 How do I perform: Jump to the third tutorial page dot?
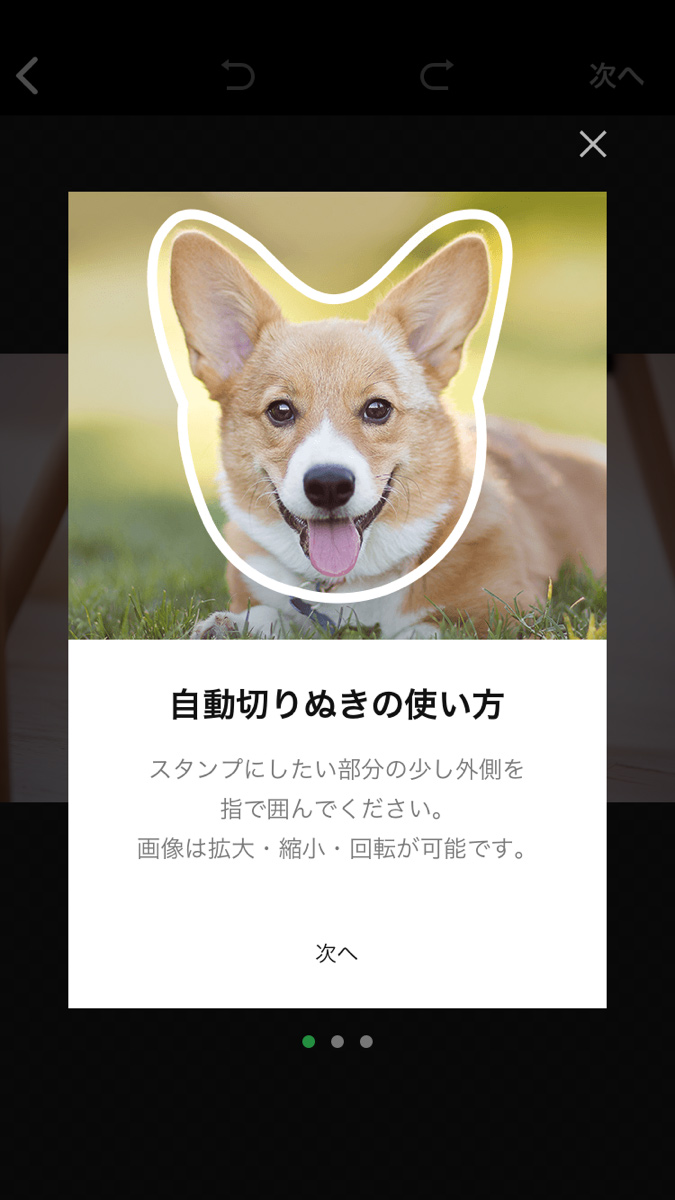point(366,1041)
